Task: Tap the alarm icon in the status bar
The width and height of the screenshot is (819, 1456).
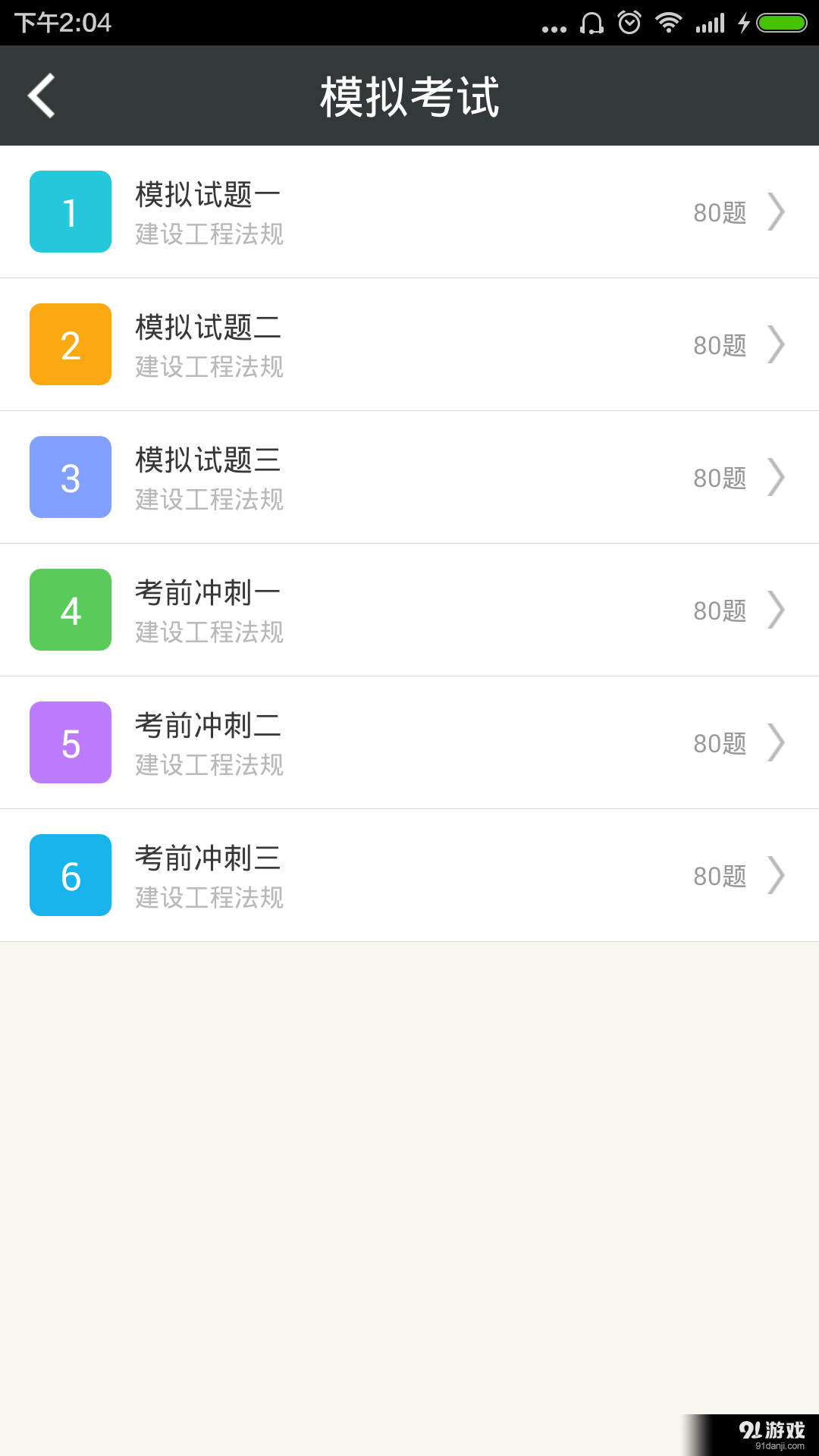Action: pyautogui.click(x=629, y=23)
